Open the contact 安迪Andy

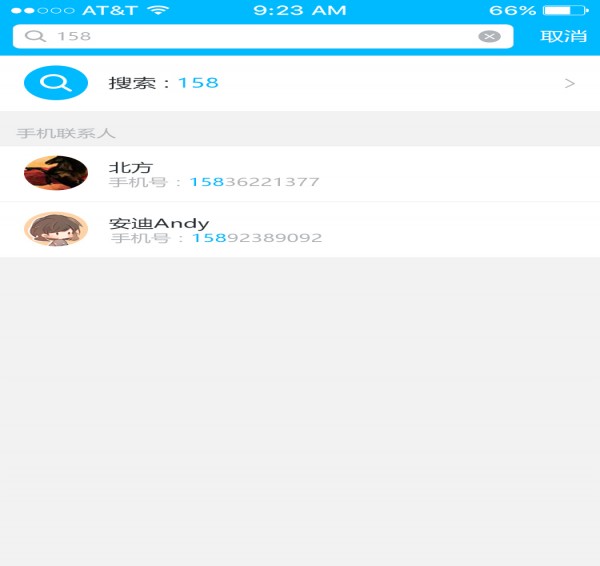[x=300, y=230]
